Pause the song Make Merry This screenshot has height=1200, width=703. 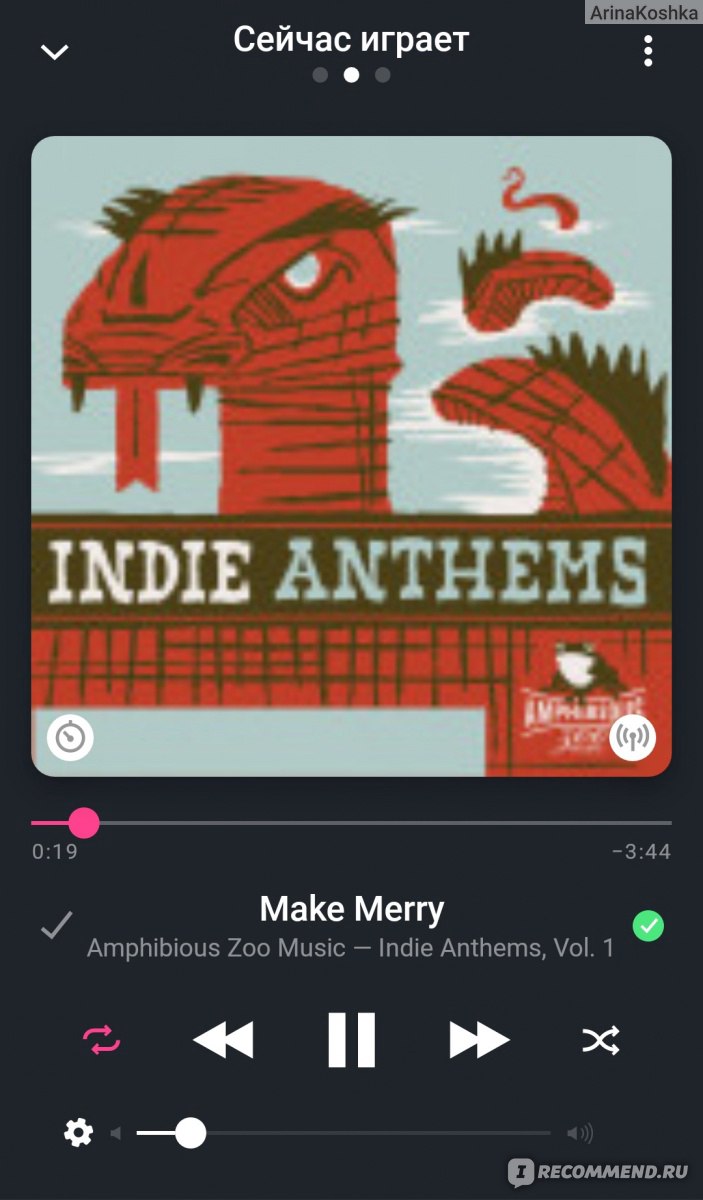(351, 1040)
